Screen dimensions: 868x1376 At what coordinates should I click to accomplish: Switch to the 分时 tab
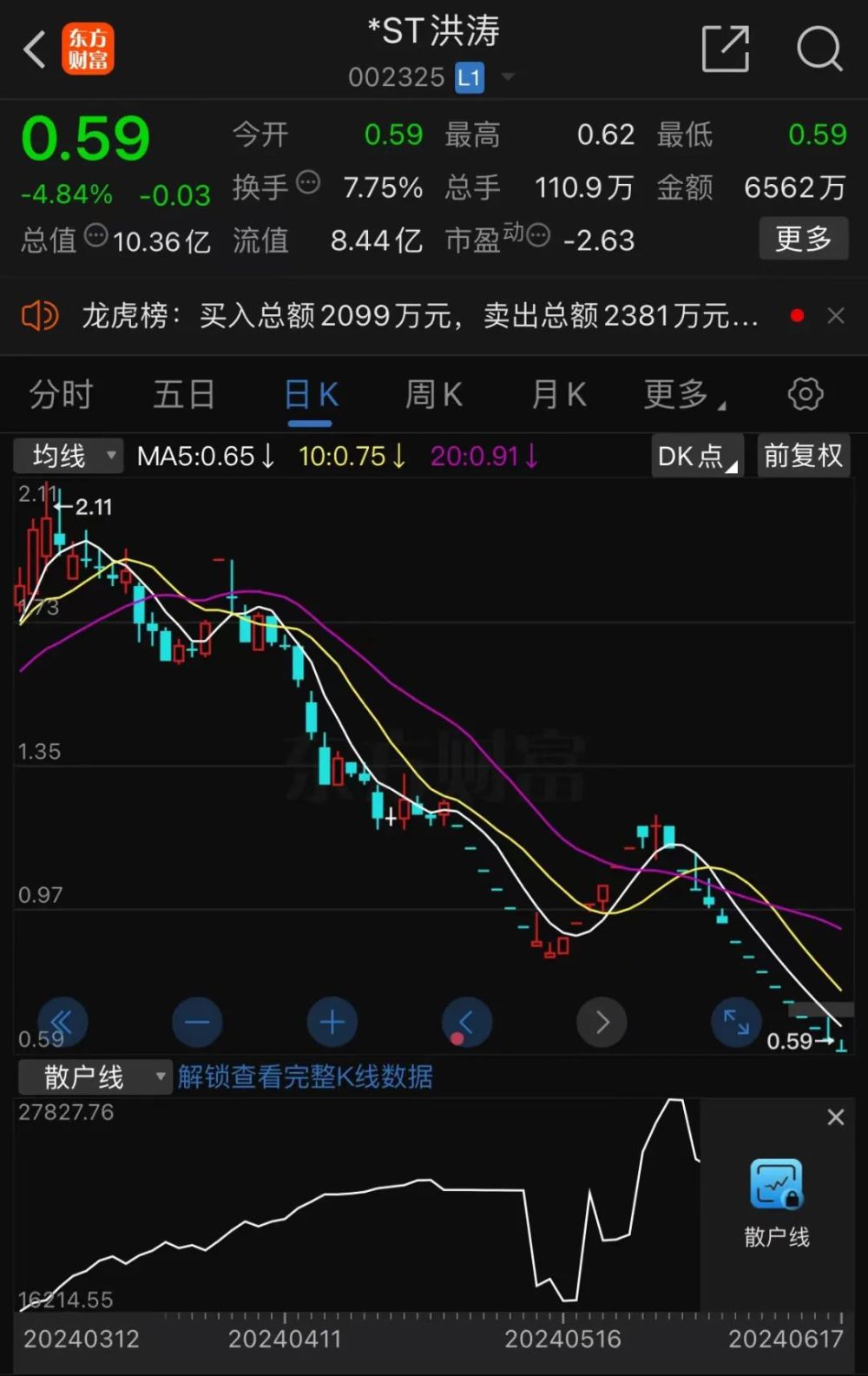pyautogui.click(x=59, y=394)
